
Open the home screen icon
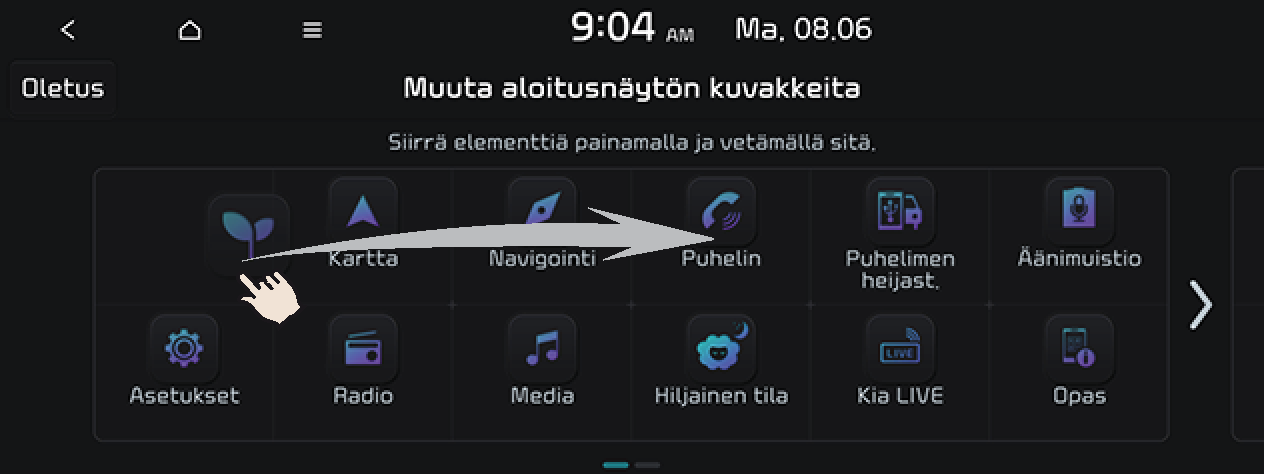pos(190,30)
